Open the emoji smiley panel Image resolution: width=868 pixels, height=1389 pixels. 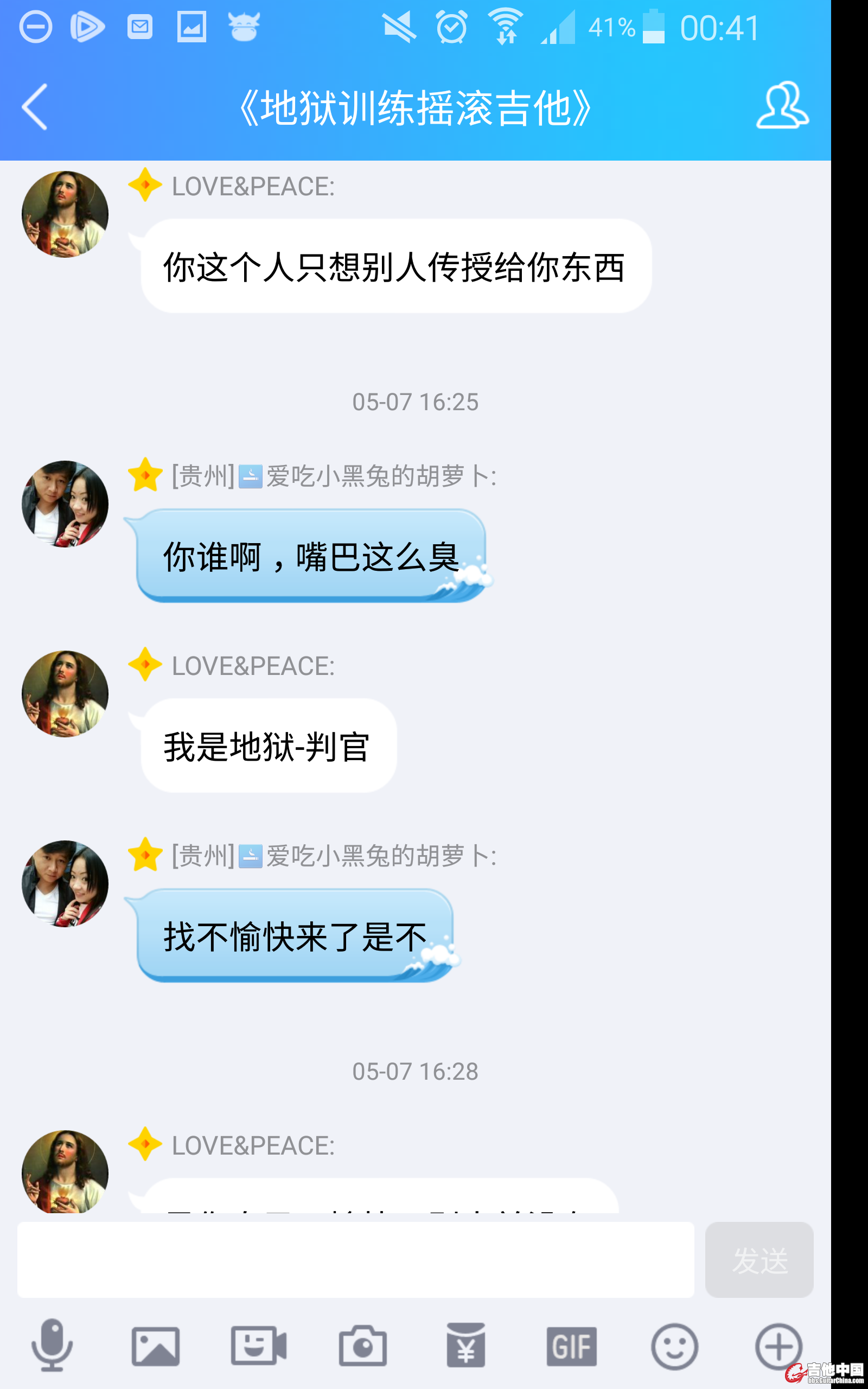point(674,1346)
